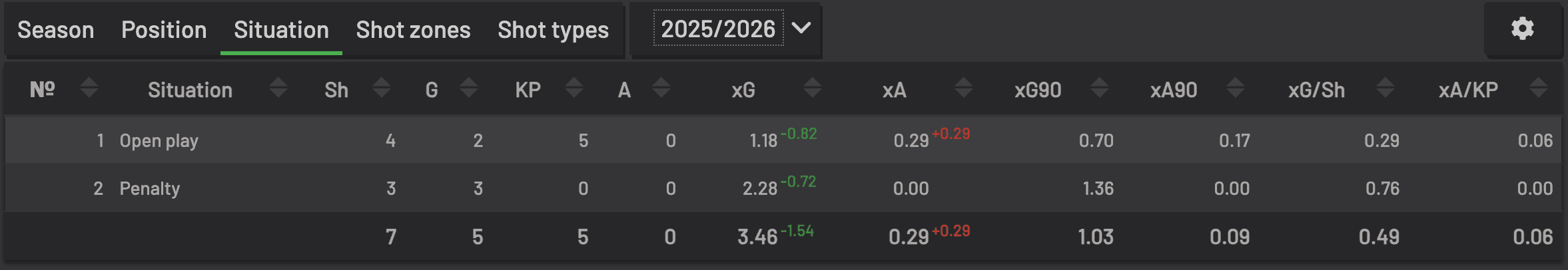The width and height of the screenshot is (1568, 270).
Task: Sort by the KP column
Action: pos(528,90)
